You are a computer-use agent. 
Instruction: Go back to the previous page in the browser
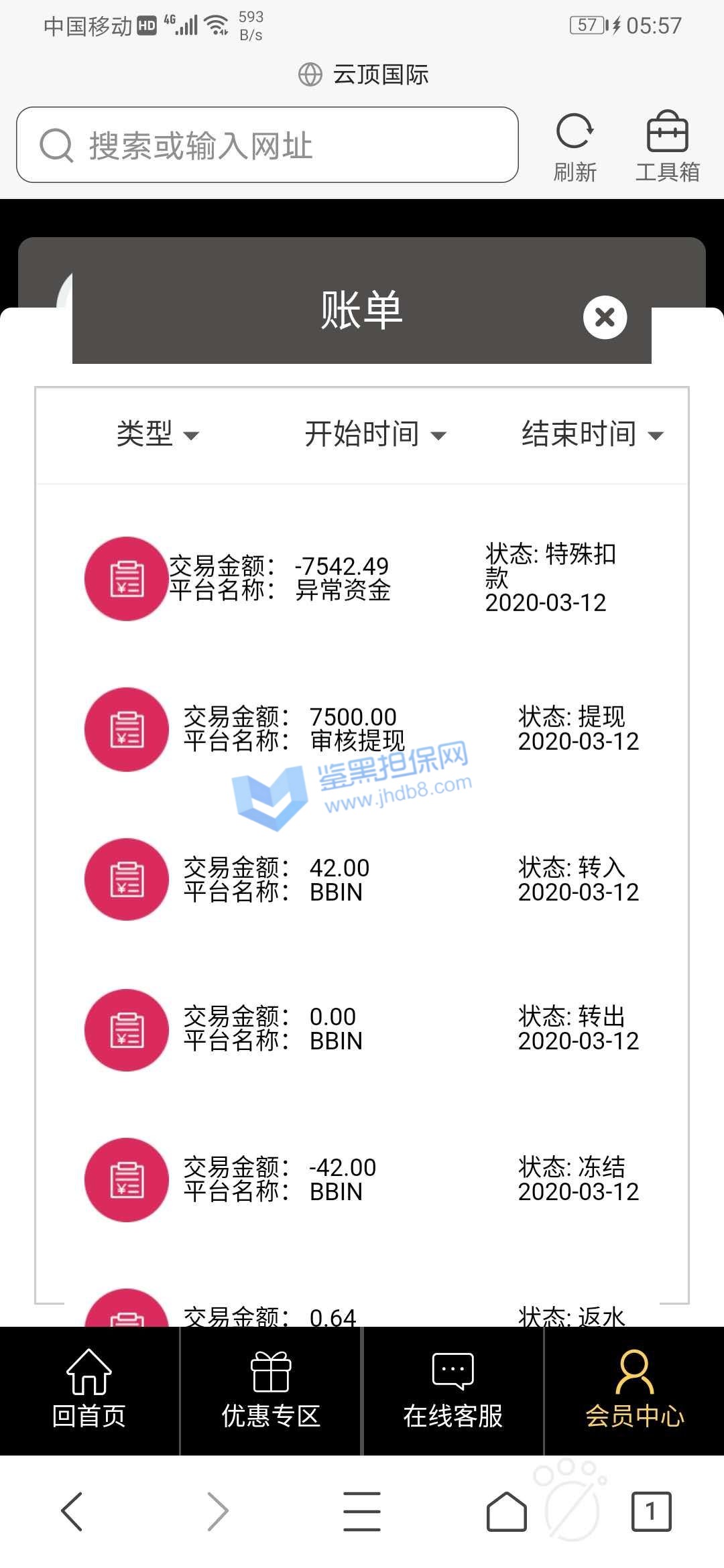[x=72, y=1512]
